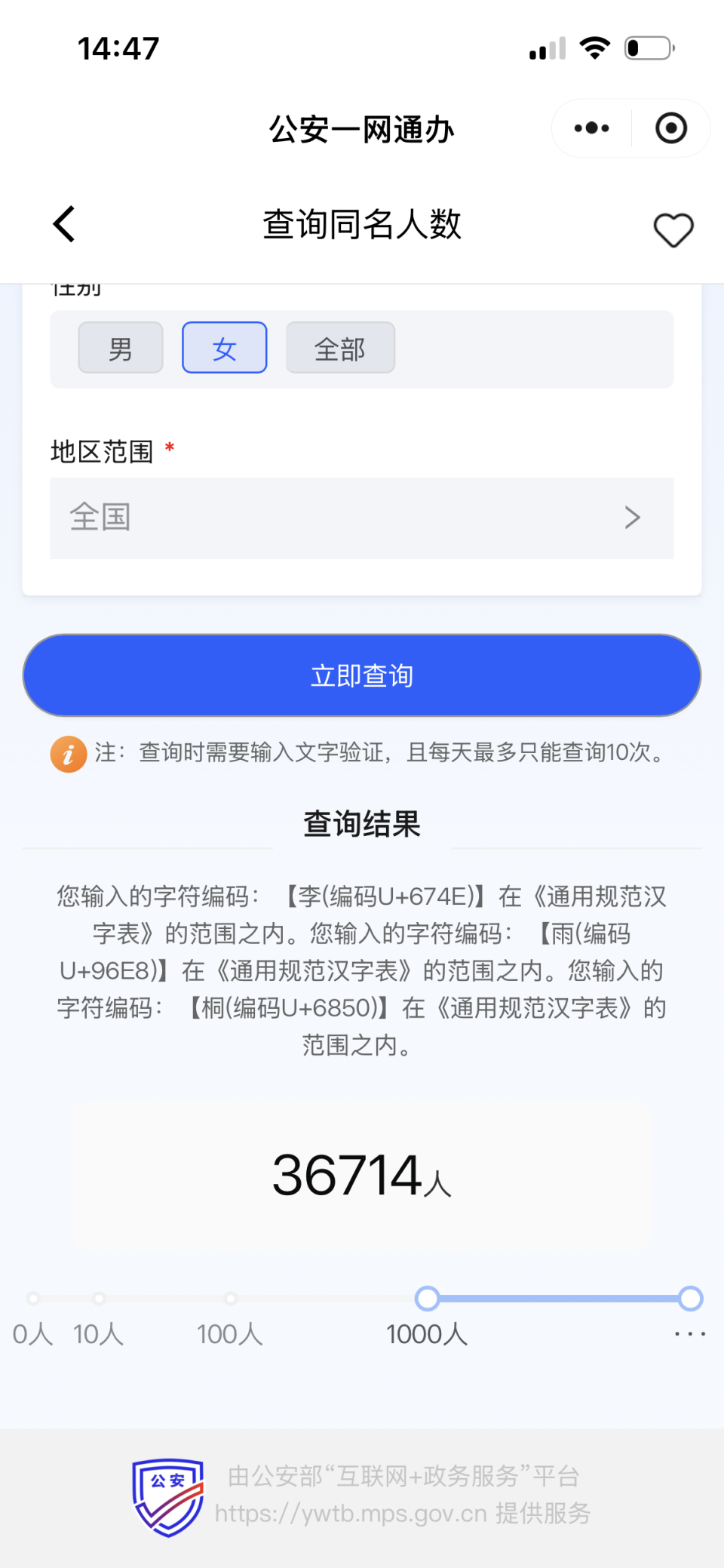Click the ellipsis beyond the 1000人 mark
The image size is (724, 1568).
[689, 1334]
